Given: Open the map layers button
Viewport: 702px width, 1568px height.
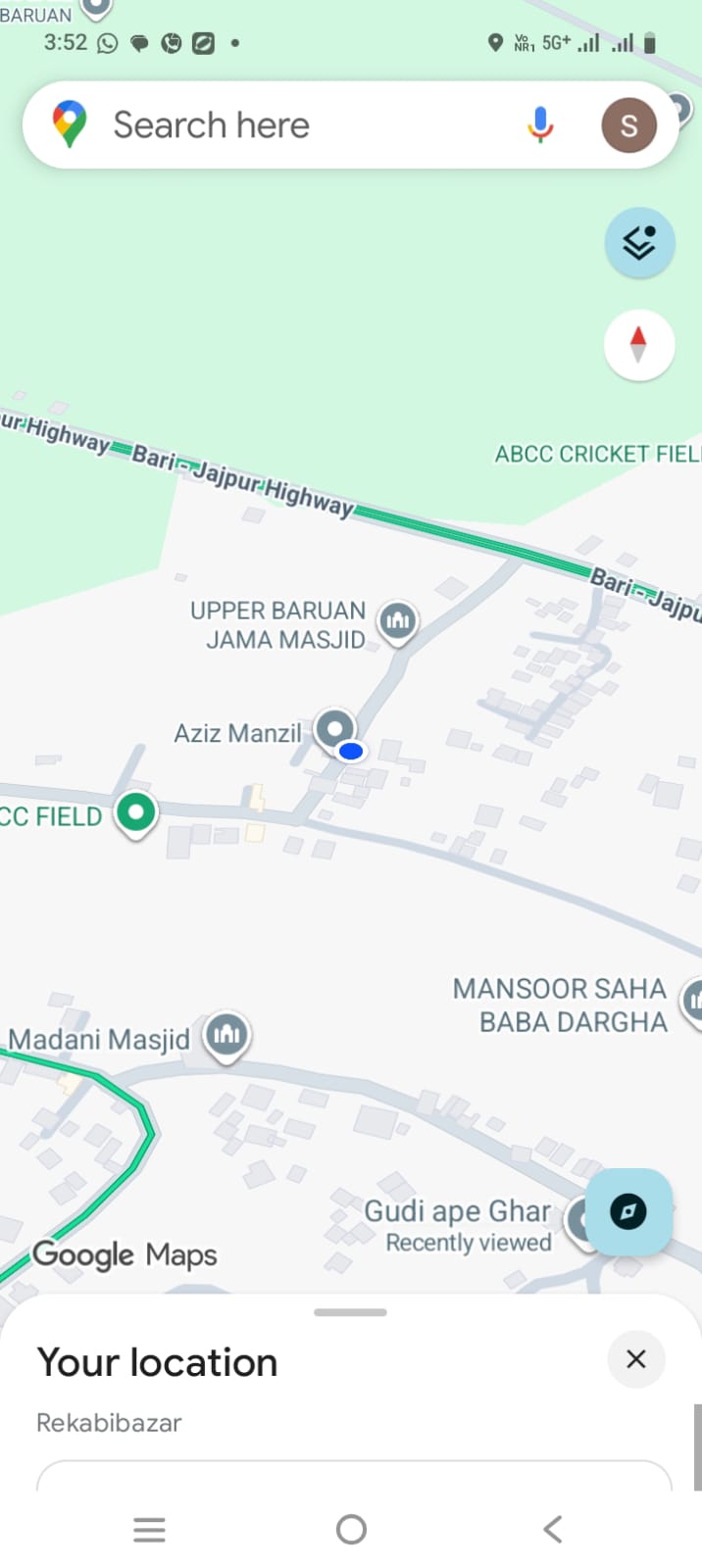Looking at the screenshot, I should pos(639,242).
